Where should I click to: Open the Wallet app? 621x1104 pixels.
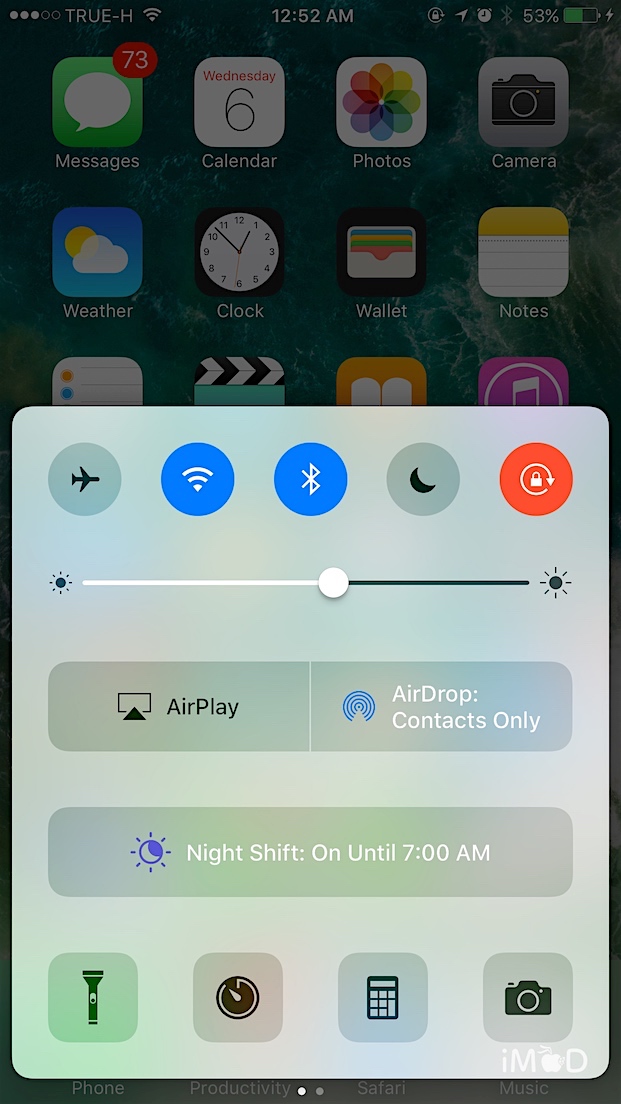(x=382, y=252)
